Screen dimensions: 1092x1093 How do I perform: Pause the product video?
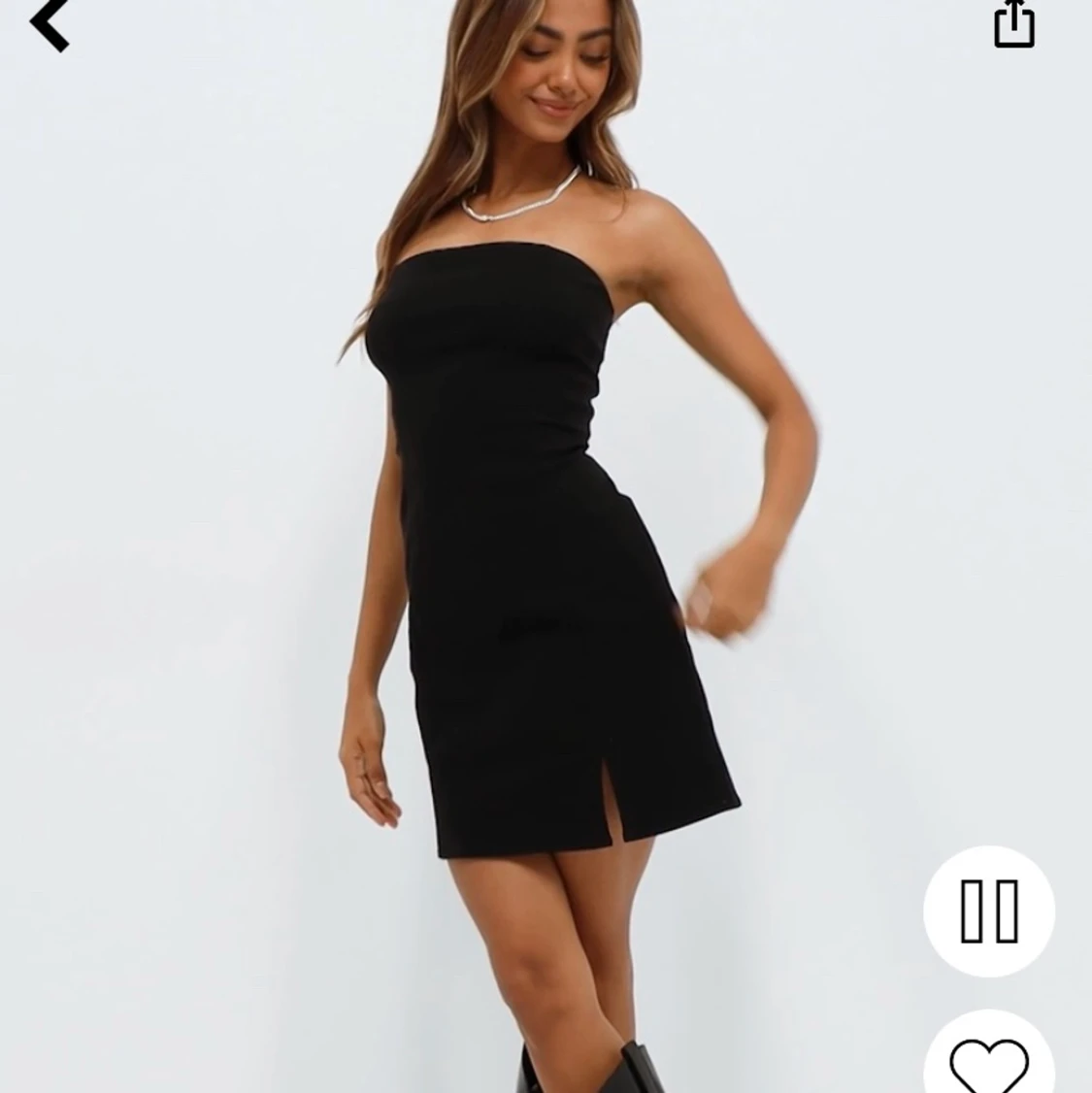tap(988, 911)
